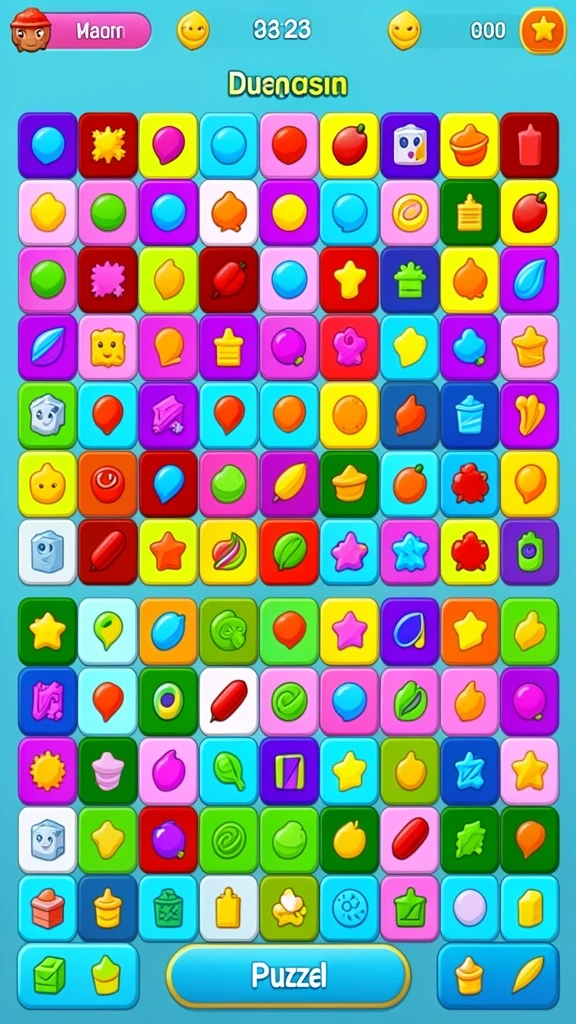Tap the red bottle tile
Screen dimensions: 576x1024
530,146
